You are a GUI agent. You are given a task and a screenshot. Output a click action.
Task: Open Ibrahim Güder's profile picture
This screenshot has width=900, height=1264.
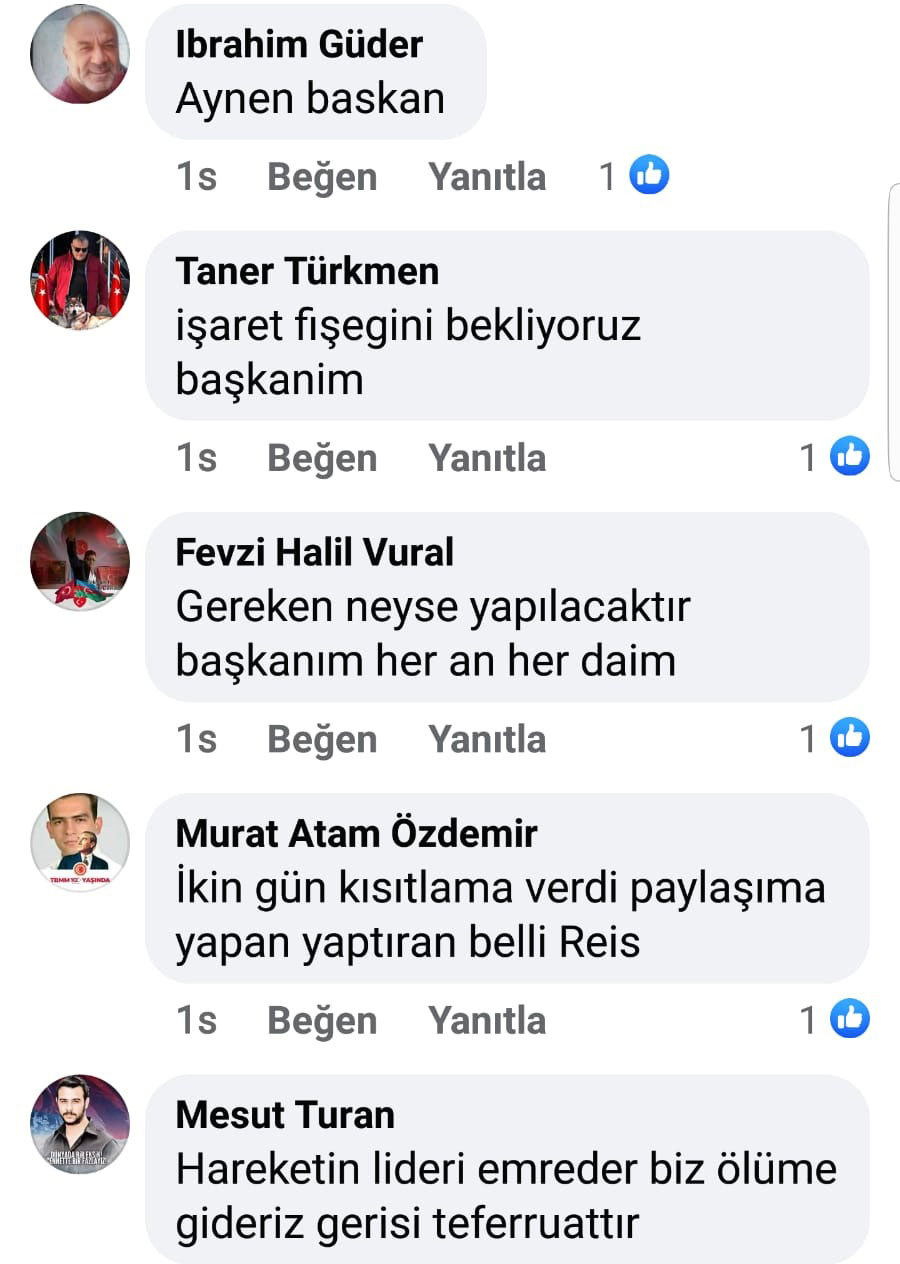coord(80,54)
